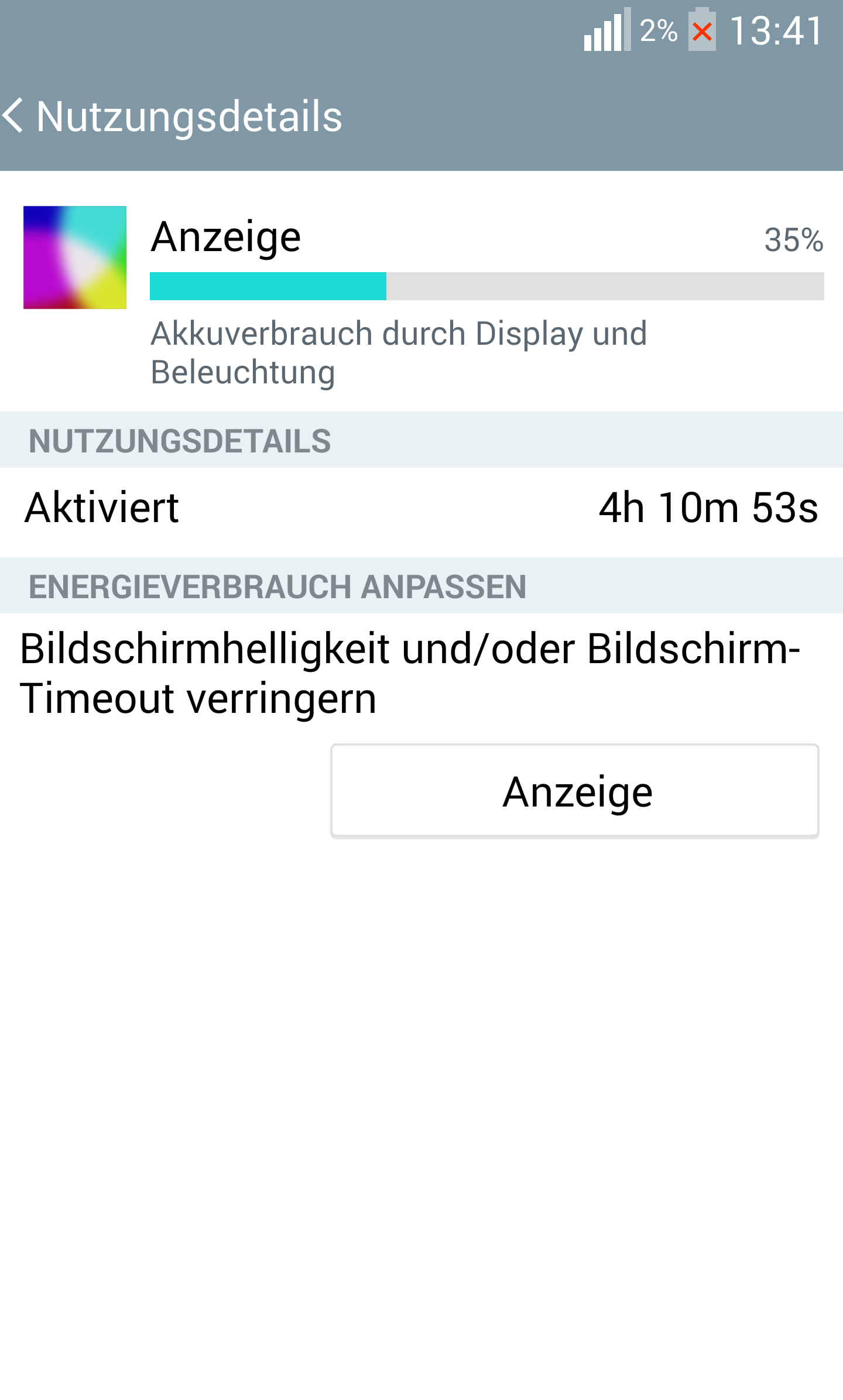Go back from Nutzungsdetails
Viewport: 843px width, 1400px height.
[13, 115]
